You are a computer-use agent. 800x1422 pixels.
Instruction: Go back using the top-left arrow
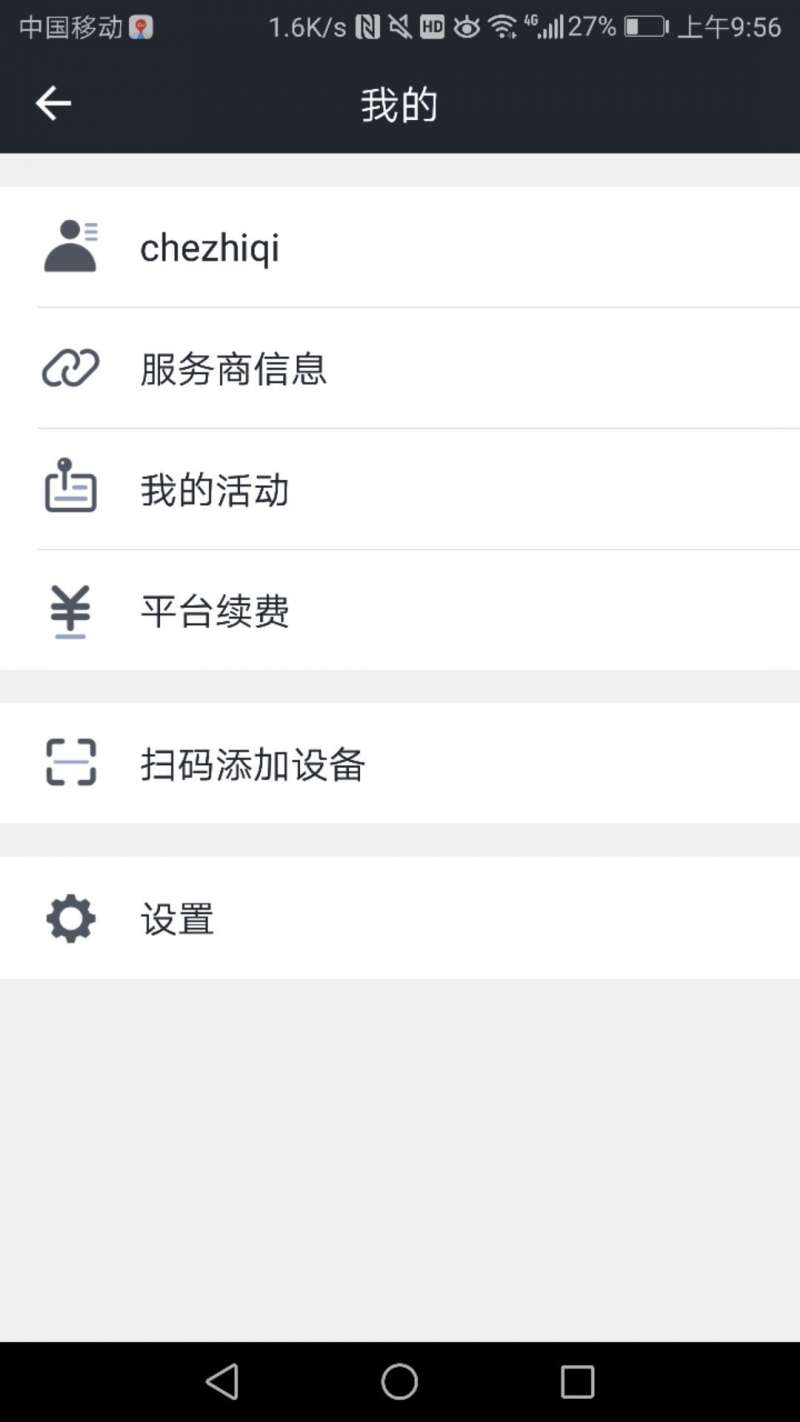click(x=53, y=103)
